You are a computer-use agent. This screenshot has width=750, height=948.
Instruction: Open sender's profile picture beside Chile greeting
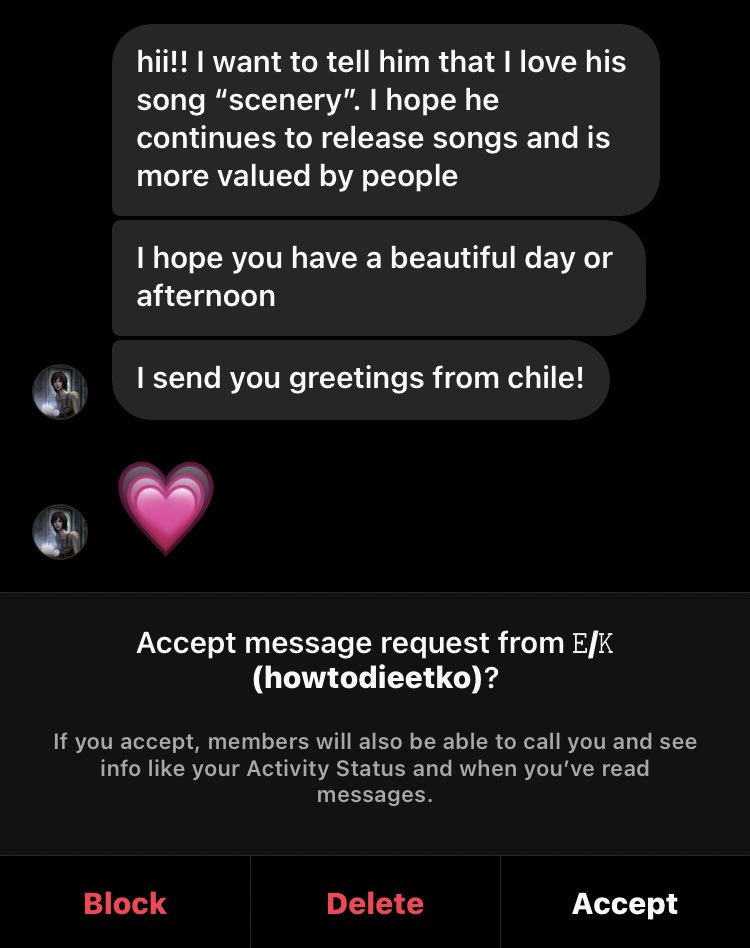pos(60,391)
